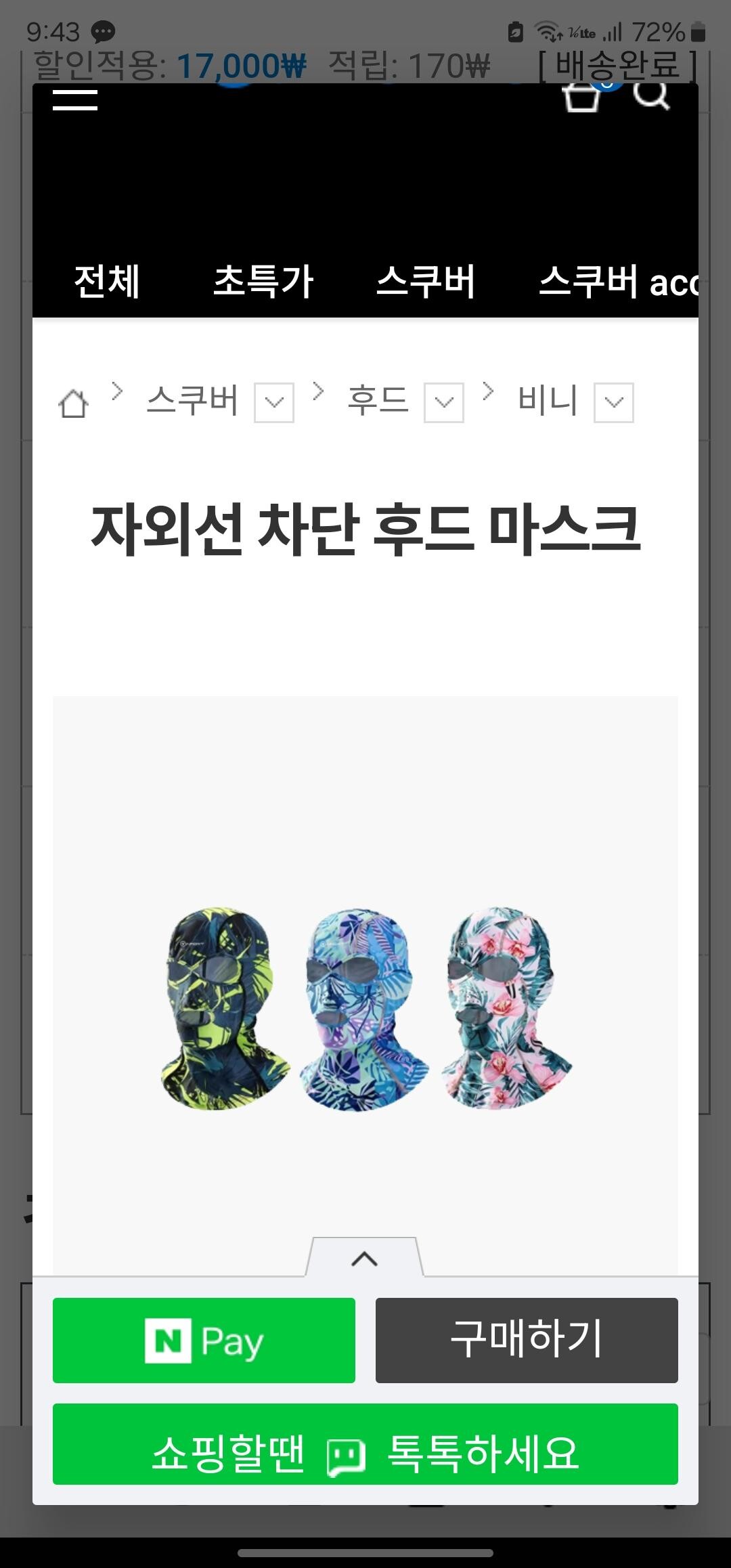This screenshot has height=1568, width=731.
Task: Expand the 후드 breadcrumb dropdown
Action: coord(444,403)
